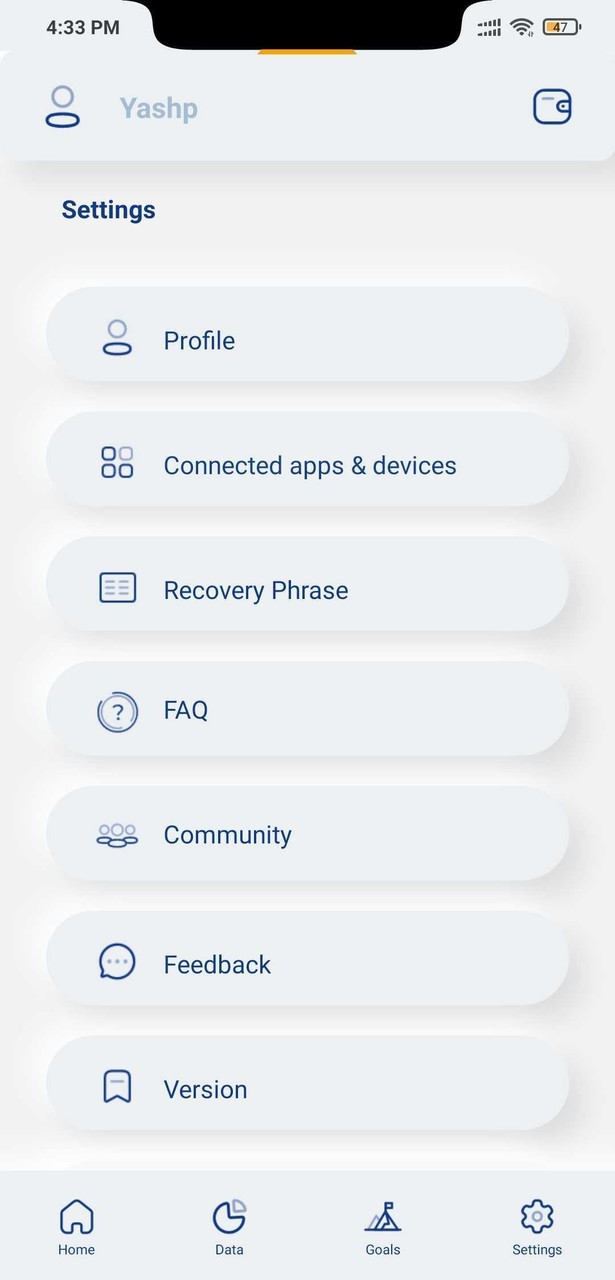615x1280 pixels.
Task: View the Recovery Phrase option
Action: (x=307, y=590)
